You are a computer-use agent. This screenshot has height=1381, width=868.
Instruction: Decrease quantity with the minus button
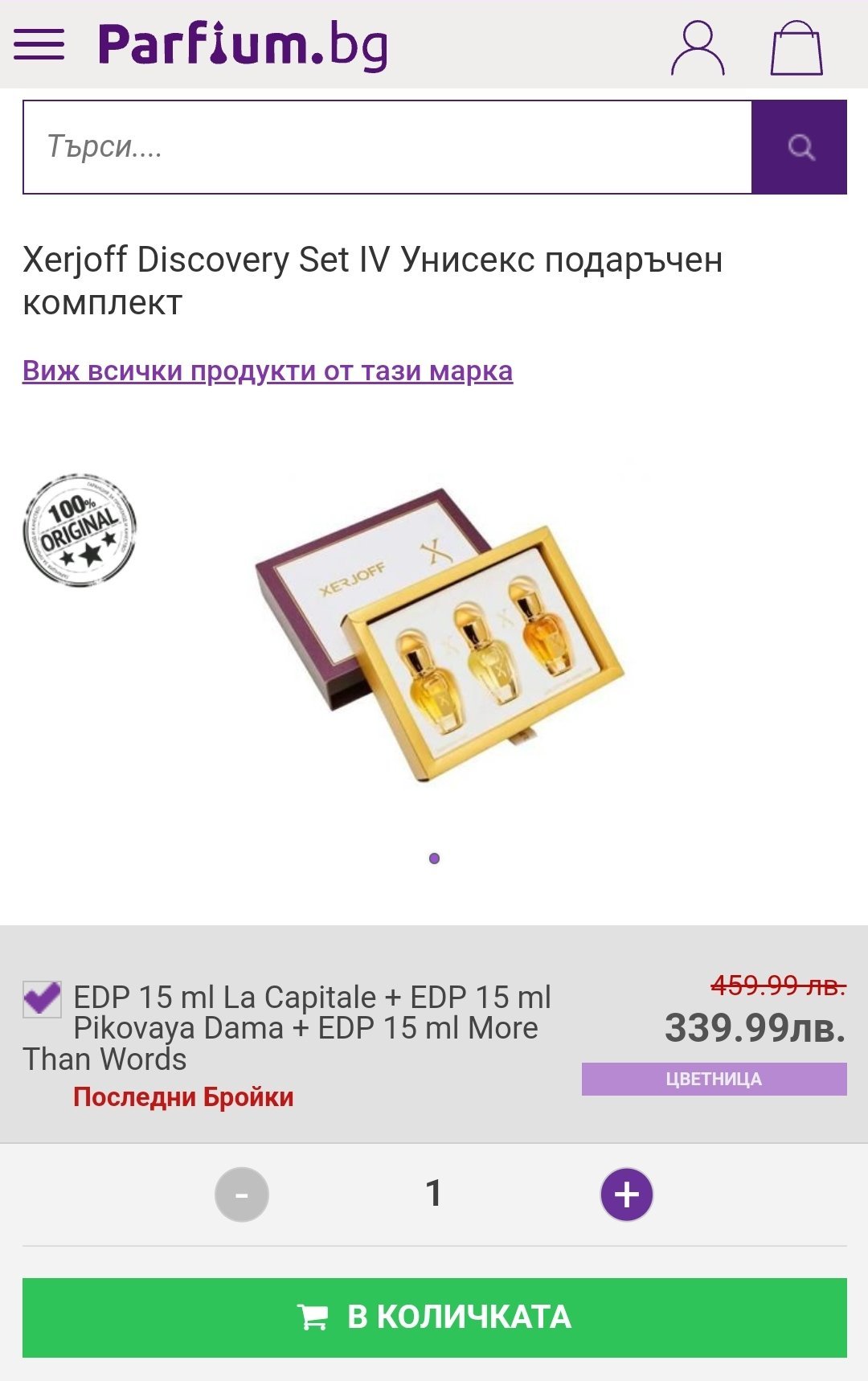point(241,1195)
